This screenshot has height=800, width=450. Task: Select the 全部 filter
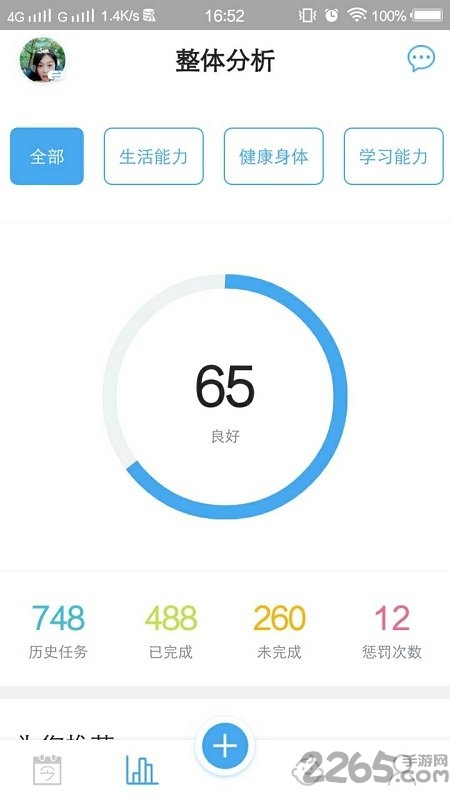pyautogui.click(x=47, y=156)
